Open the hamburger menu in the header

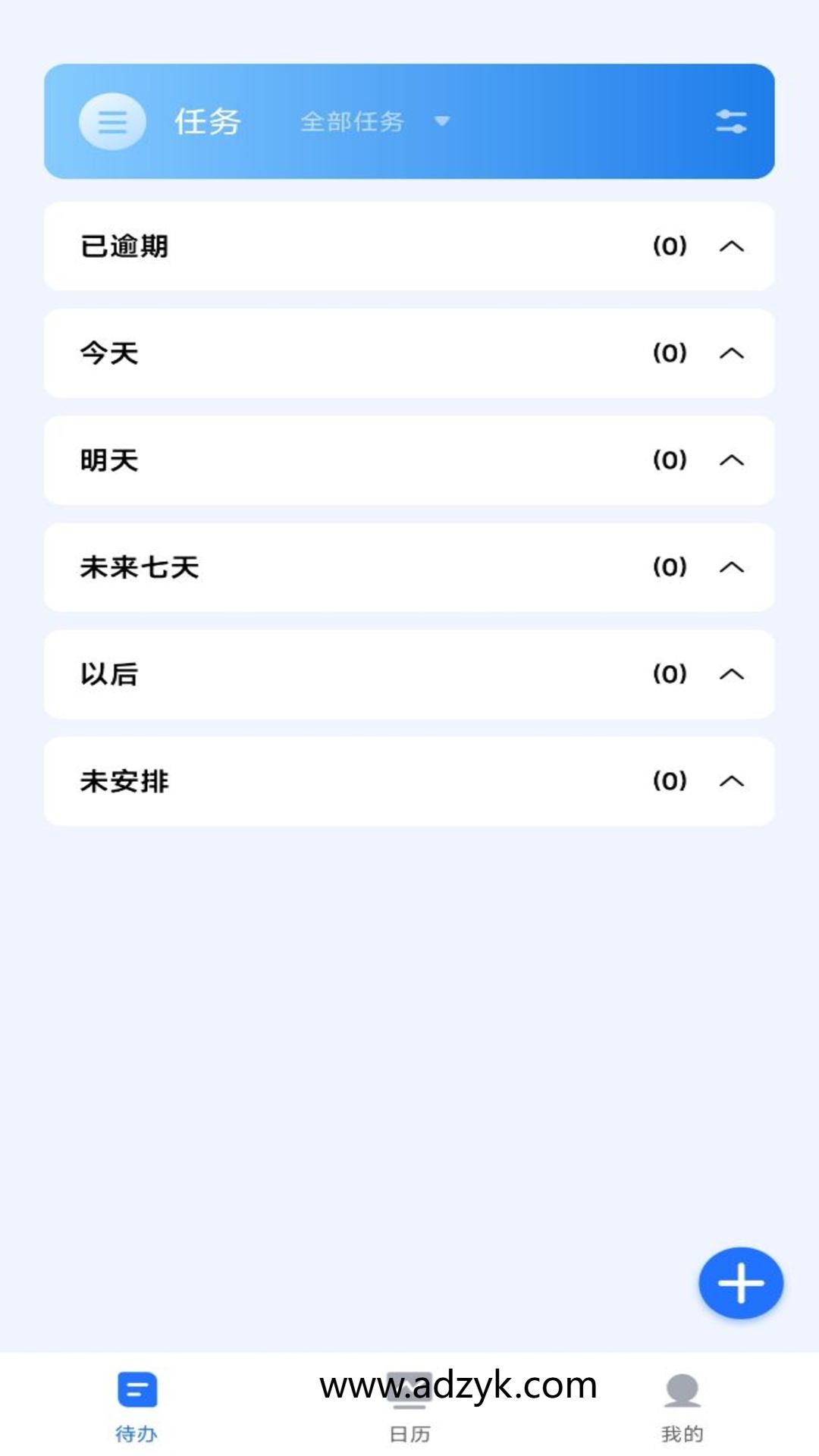point(112,121)
